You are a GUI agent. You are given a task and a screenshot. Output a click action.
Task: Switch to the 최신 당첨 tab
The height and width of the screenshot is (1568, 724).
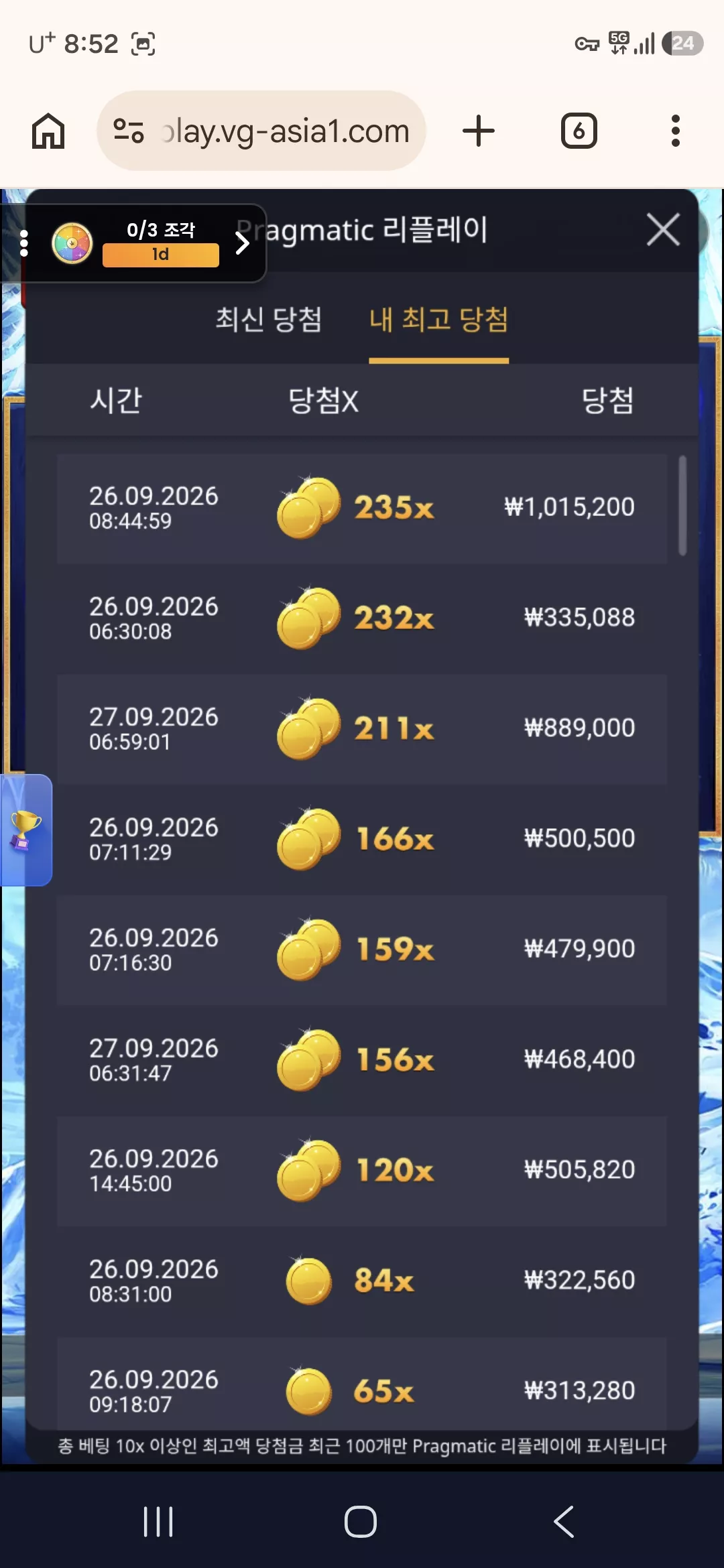[268, 319]
